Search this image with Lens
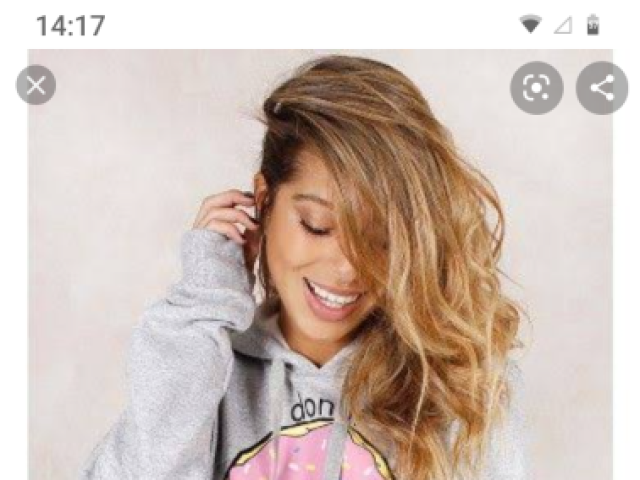Screen dimensions: 640x480 click(x=536, y=88)
